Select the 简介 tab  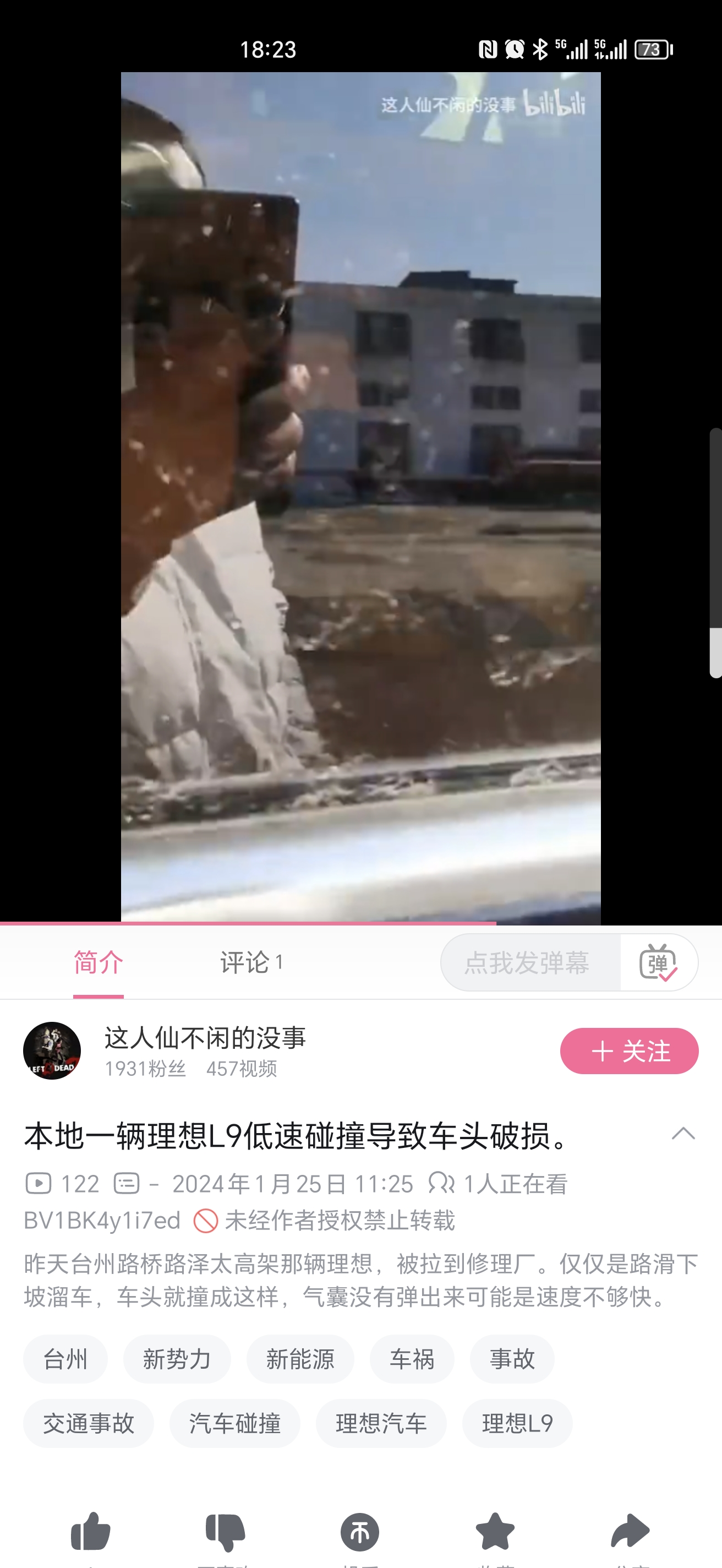coord(97,962)
